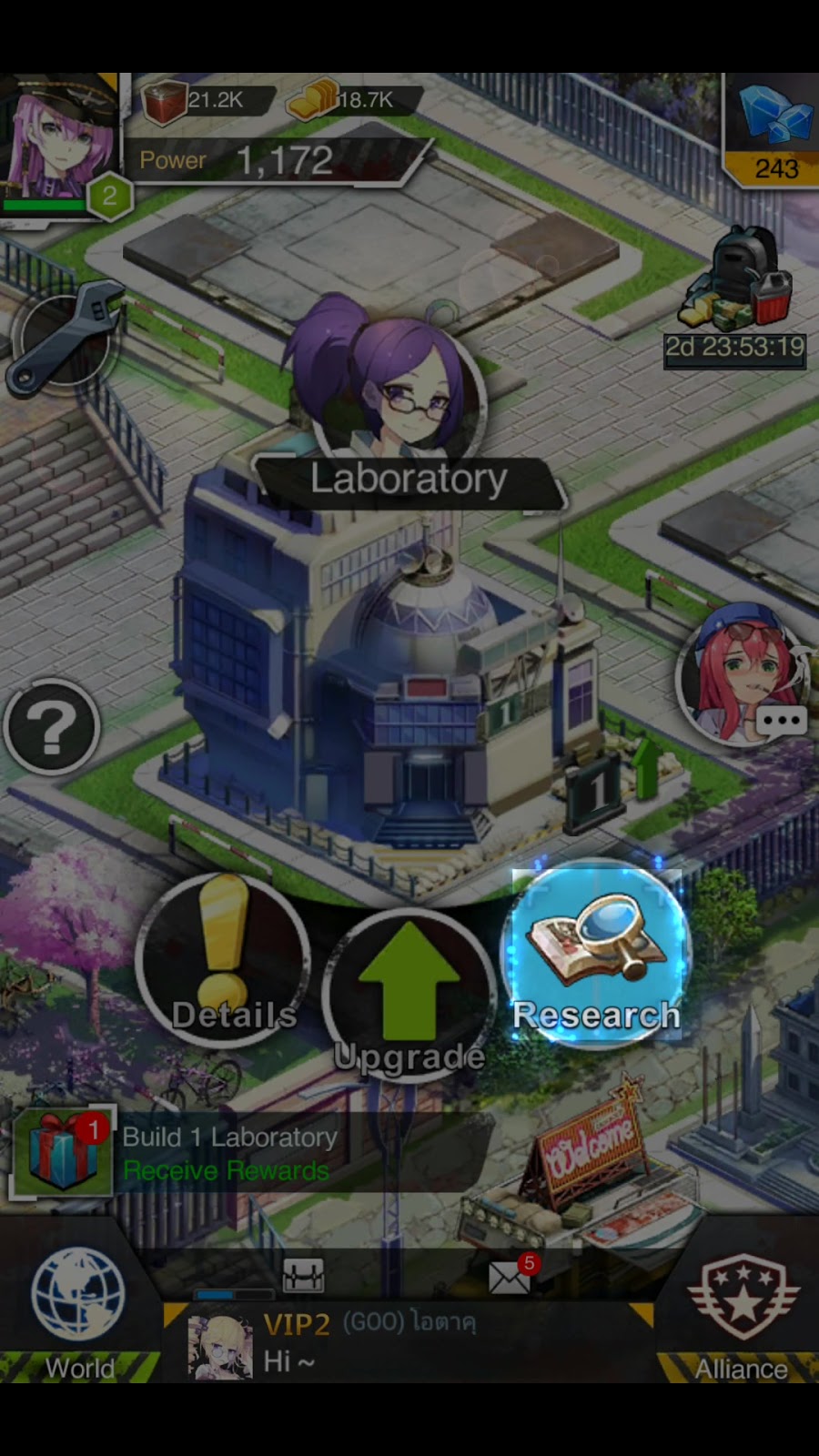Open the chat bar showing VIP2 message

[x=409, y=1343]
